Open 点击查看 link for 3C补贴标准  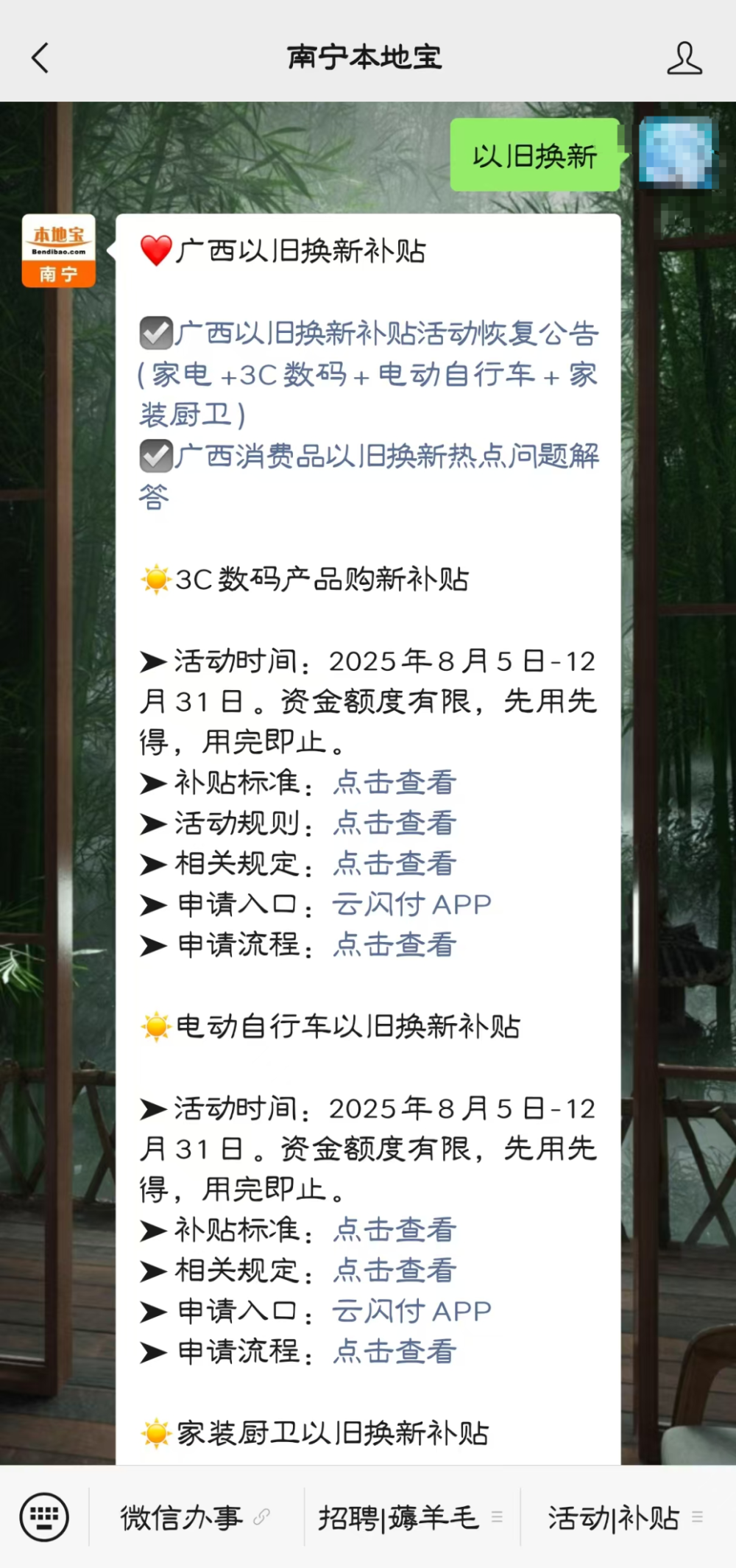(394, 783)
